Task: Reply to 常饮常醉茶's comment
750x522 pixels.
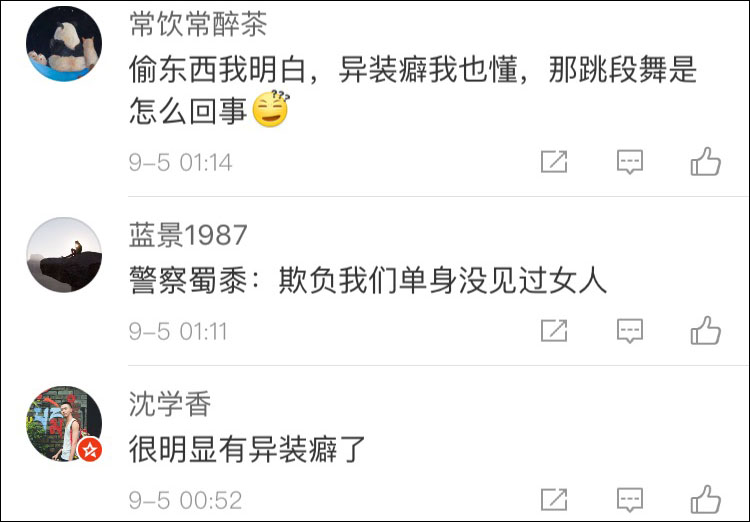Action: 629,161
